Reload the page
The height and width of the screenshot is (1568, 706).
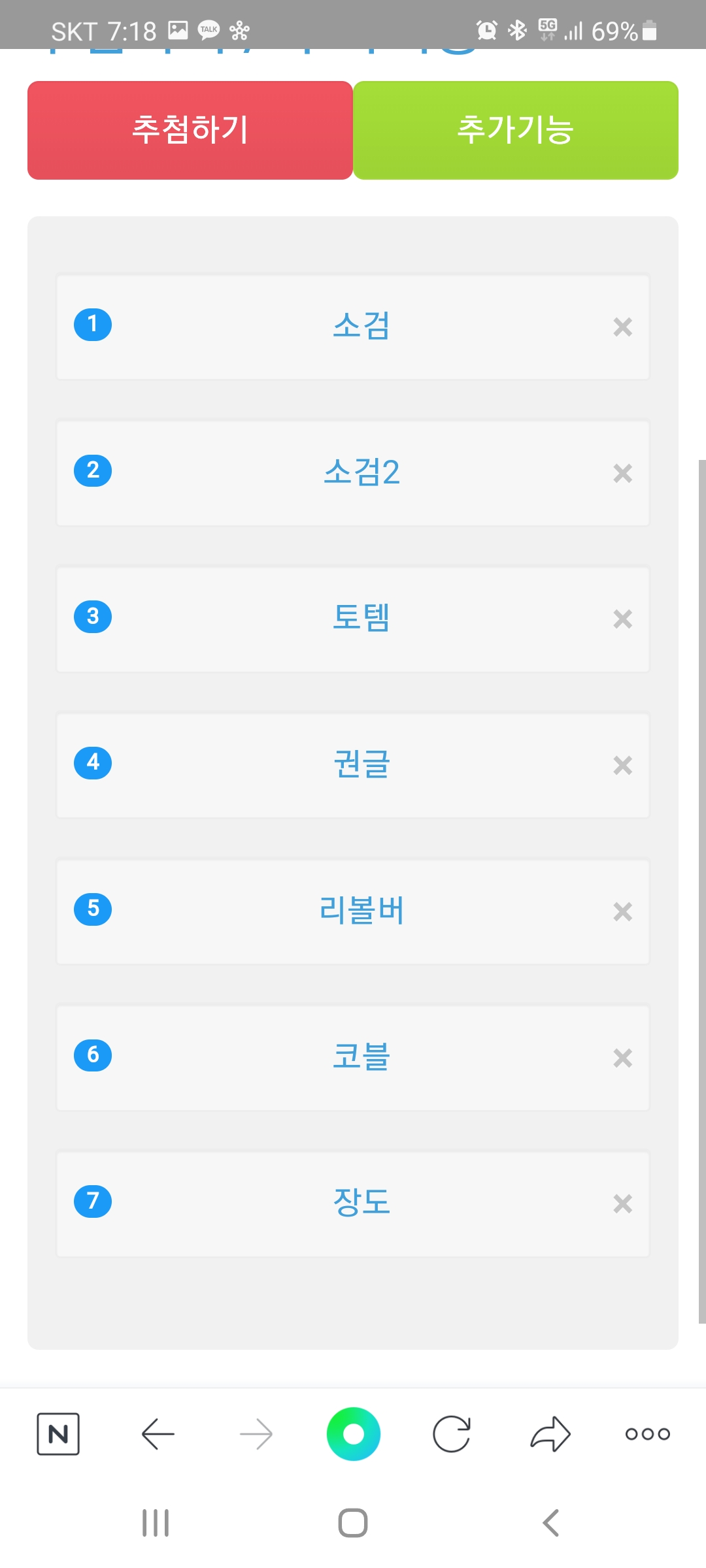452,1434
